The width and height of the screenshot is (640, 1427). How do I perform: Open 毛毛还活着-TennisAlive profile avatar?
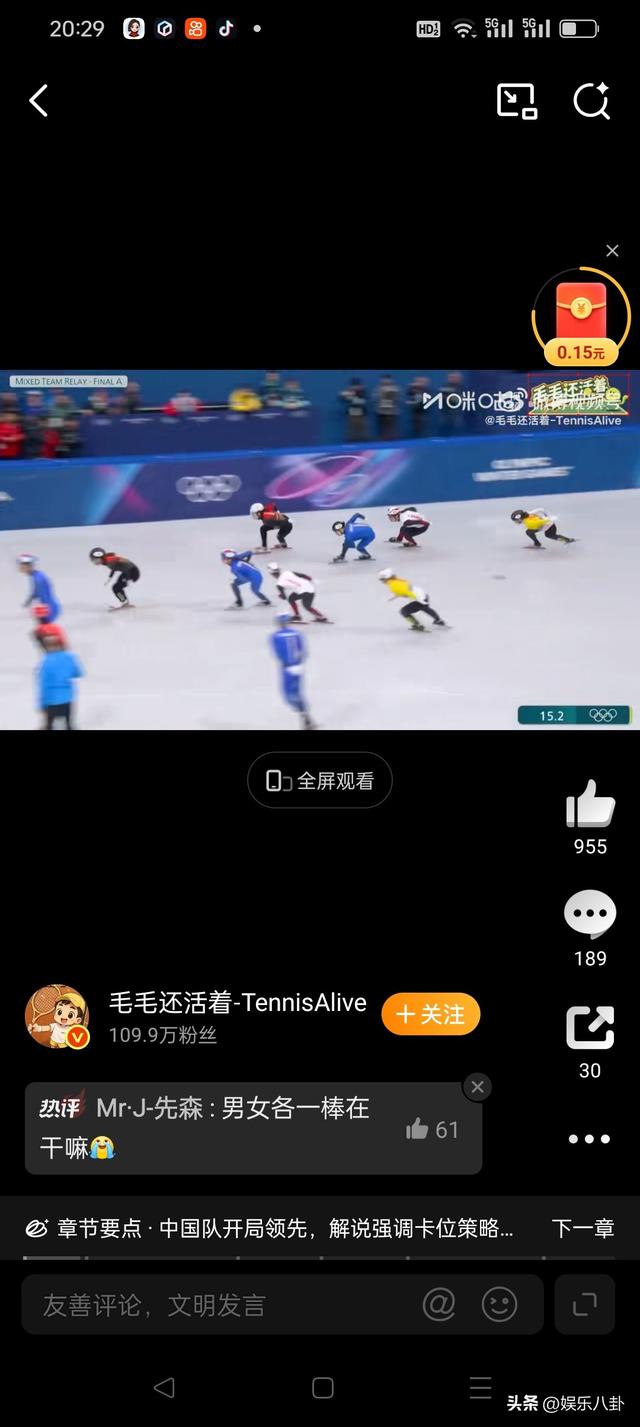[x=57, y=1017]
